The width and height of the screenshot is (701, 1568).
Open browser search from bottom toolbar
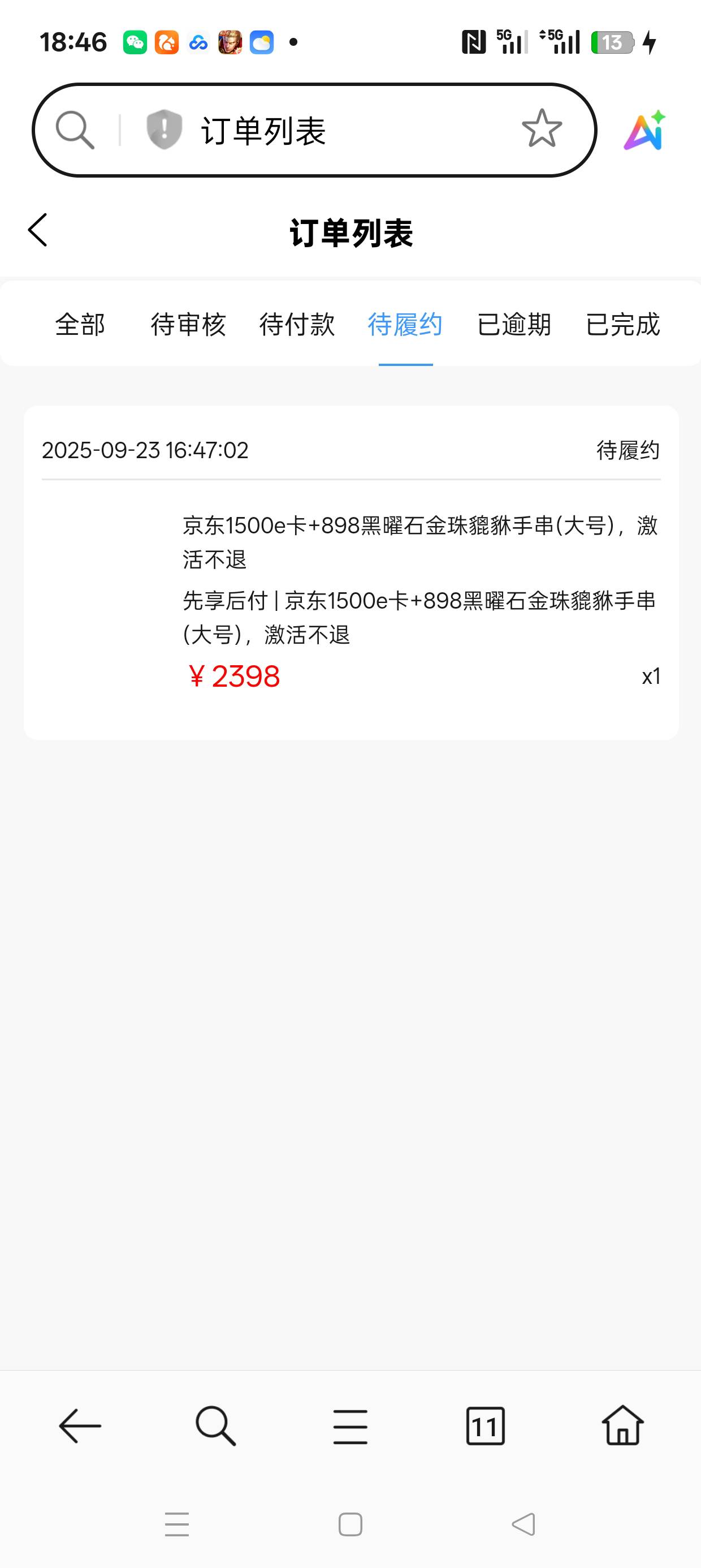click(x=215, y=1425)
